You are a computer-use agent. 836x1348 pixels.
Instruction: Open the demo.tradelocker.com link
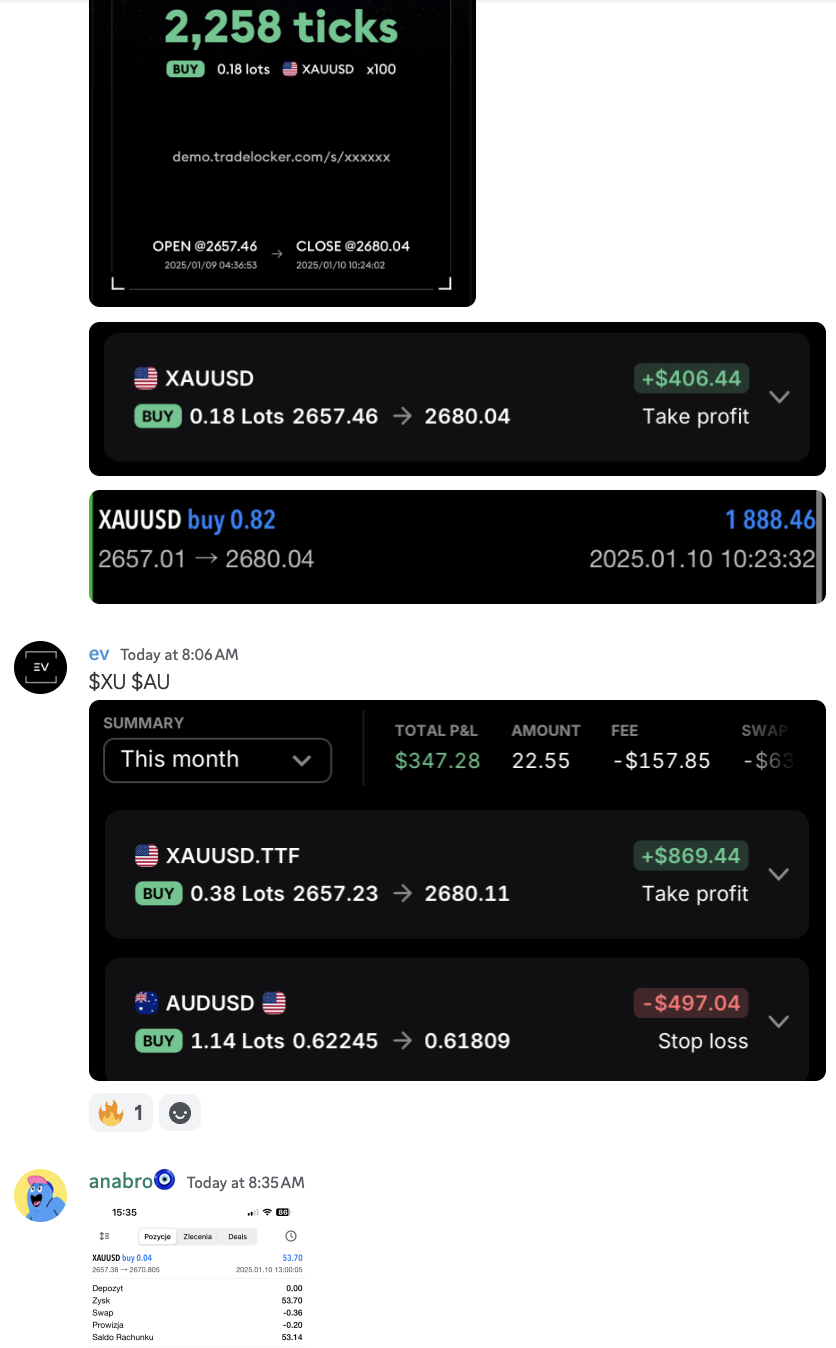coord(282,157)
